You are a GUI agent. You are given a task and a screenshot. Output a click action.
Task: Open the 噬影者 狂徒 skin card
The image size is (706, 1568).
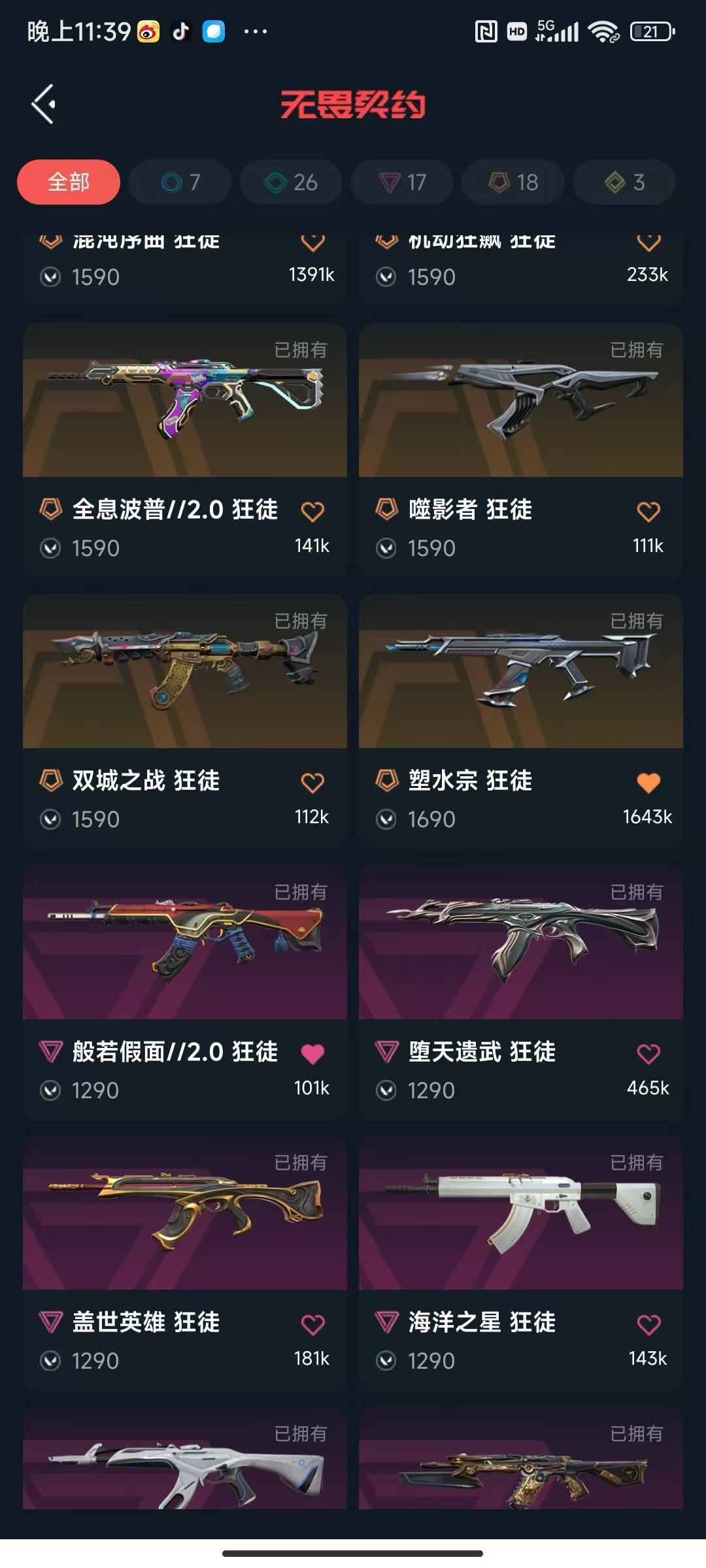point(520,400)
